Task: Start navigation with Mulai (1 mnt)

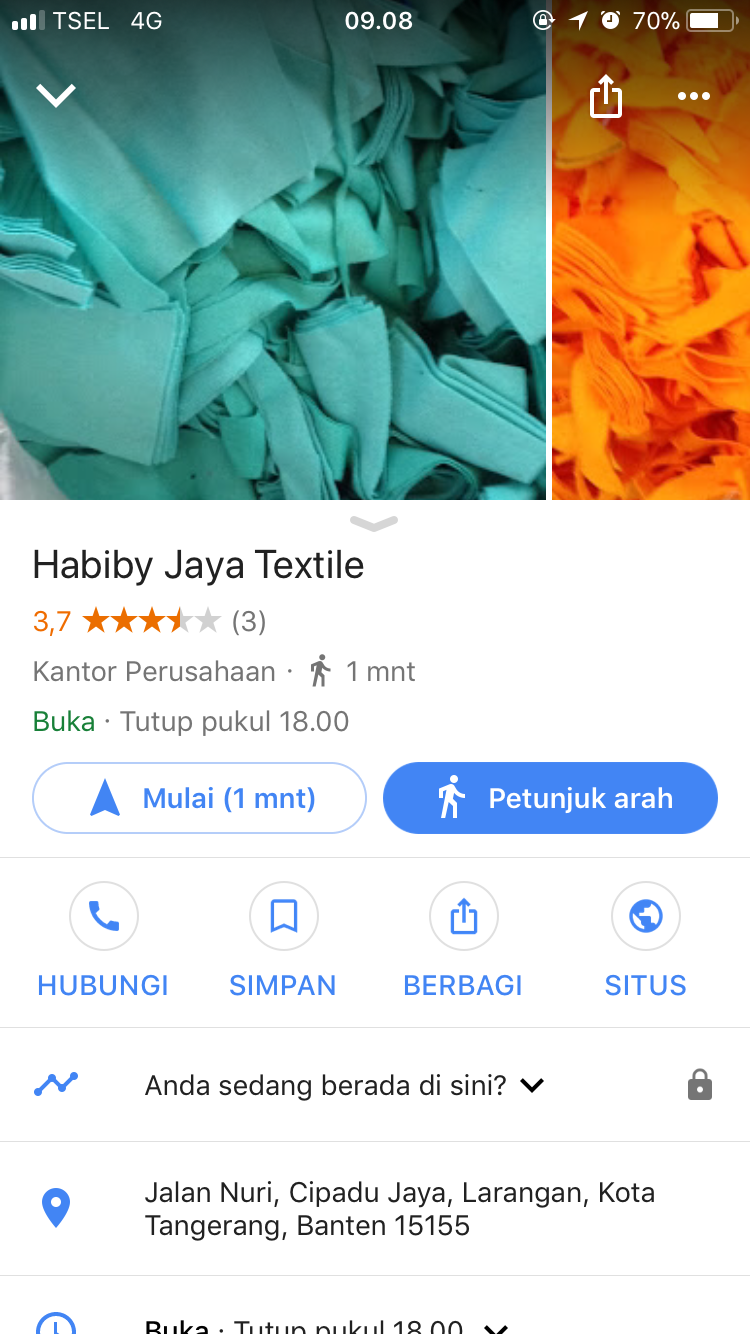Action: [x=200, y=798]
